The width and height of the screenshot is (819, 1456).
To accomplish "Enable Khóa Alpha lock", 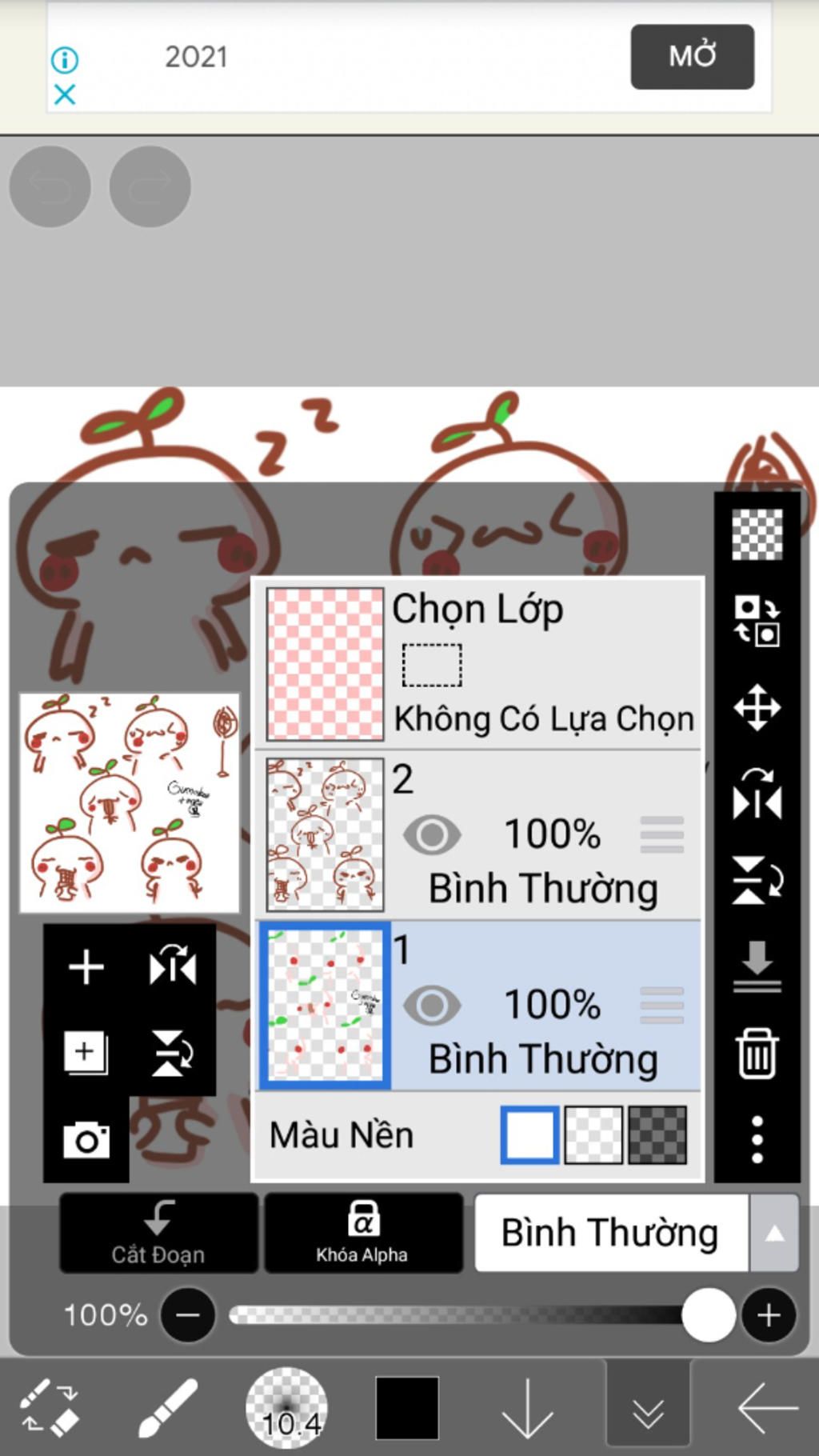I will (363, 1233).
